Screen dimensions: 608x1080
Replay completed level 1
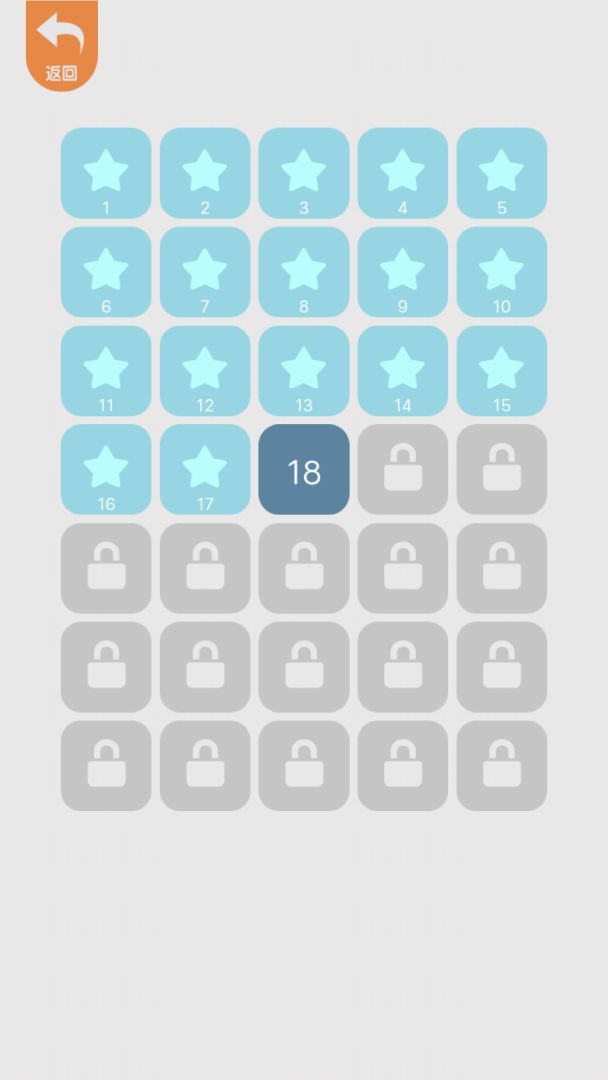[x=106, y=173]
